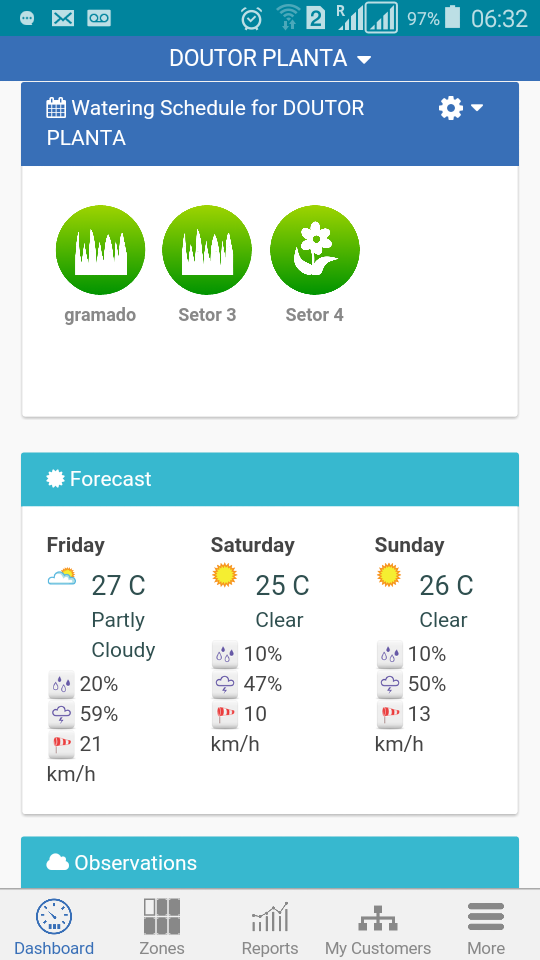
Task: Switch to the Zones tab
Action: 162,925
